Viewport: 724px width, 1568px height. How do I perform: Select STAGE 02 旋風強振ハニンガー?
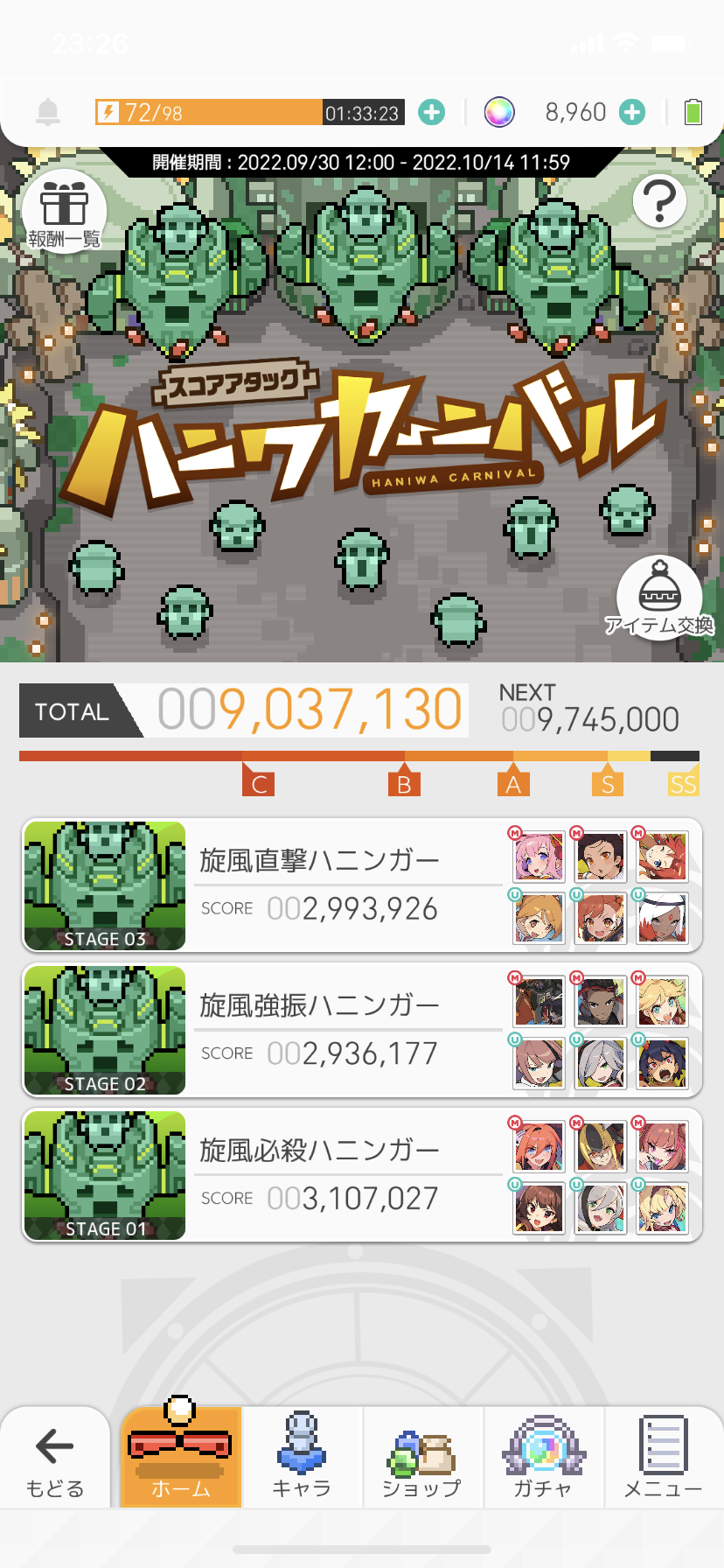[350, 1030]
